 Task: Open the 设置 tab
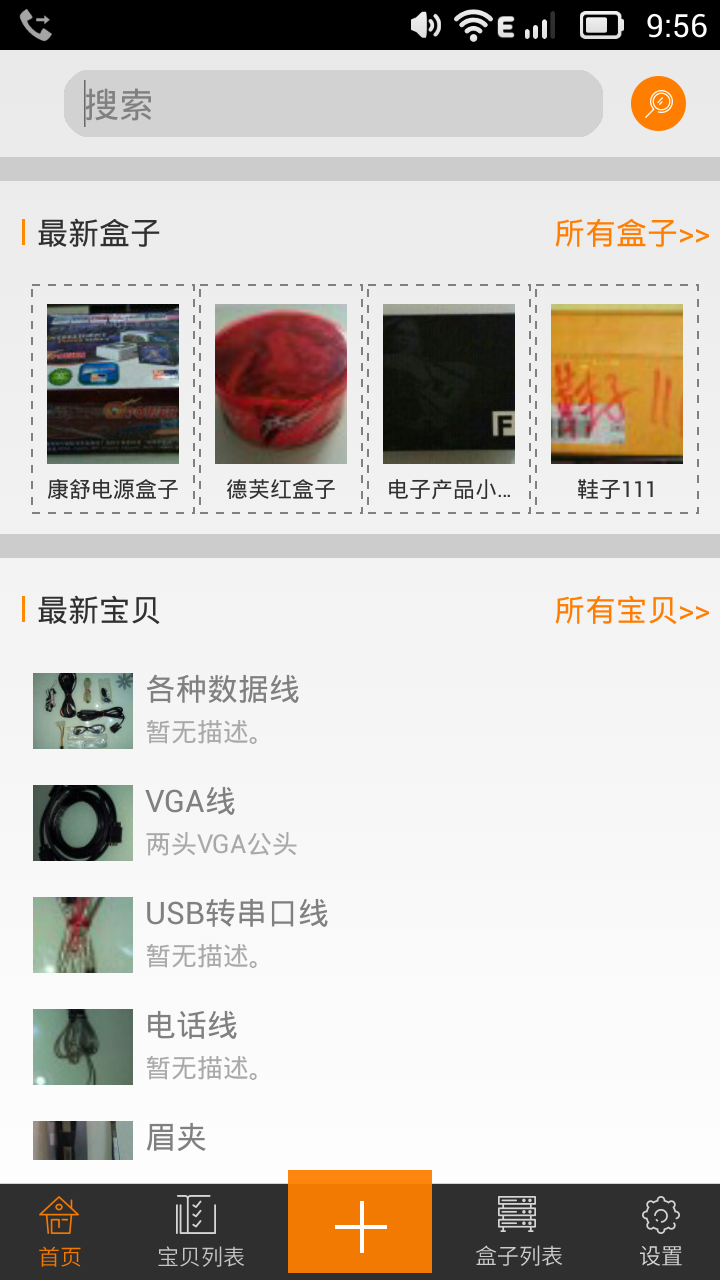[660, 1232]
